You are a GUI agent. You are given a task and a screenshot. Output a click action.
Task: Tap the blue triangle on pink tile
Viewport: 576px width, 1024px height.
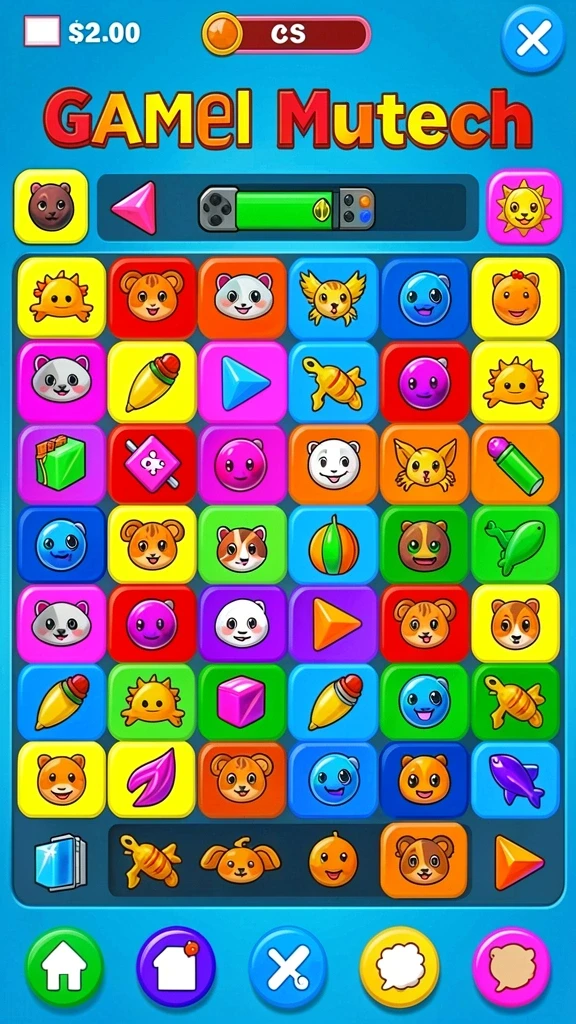pyautogui.click(x=243, y=383)
